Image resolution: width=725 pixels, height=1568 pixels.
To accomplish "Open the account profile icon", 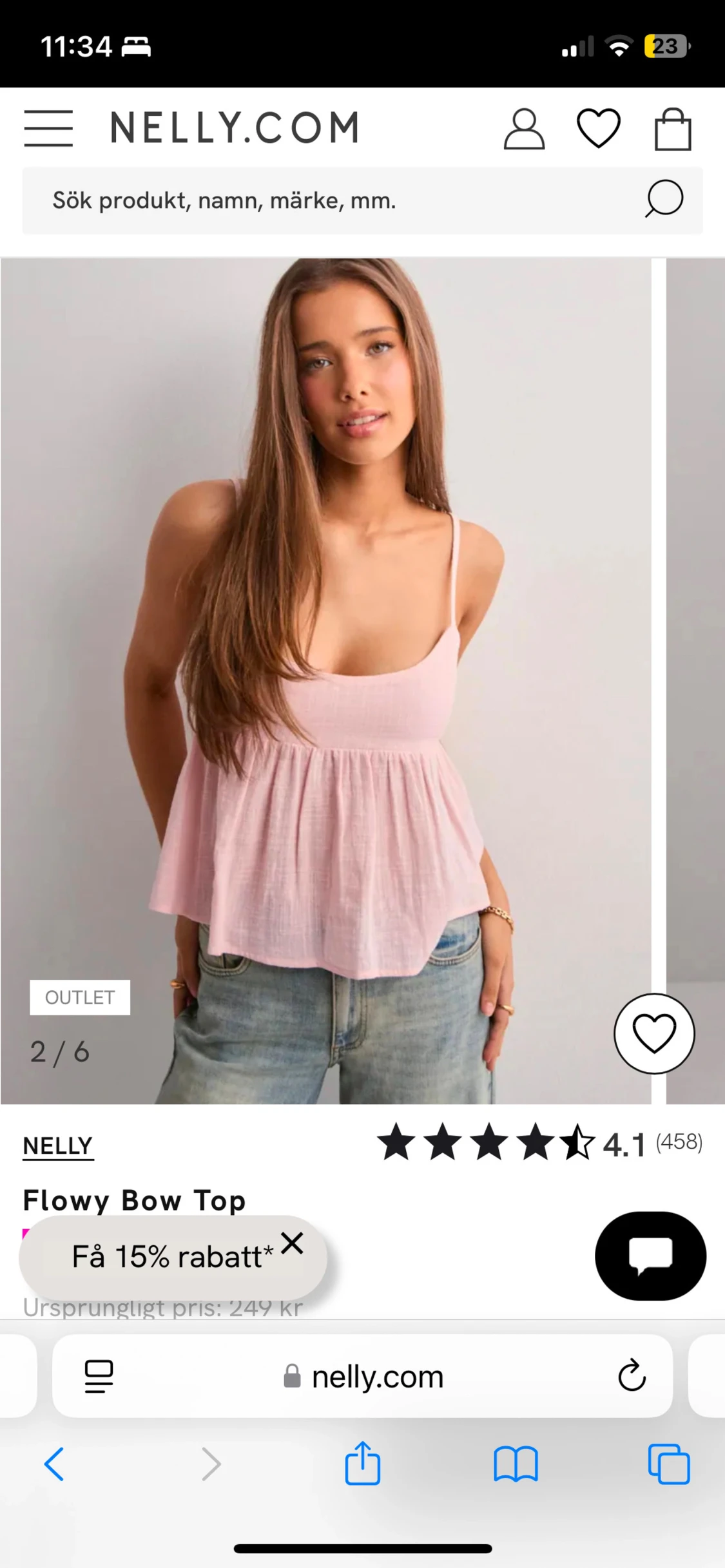I will click(524, 129).
